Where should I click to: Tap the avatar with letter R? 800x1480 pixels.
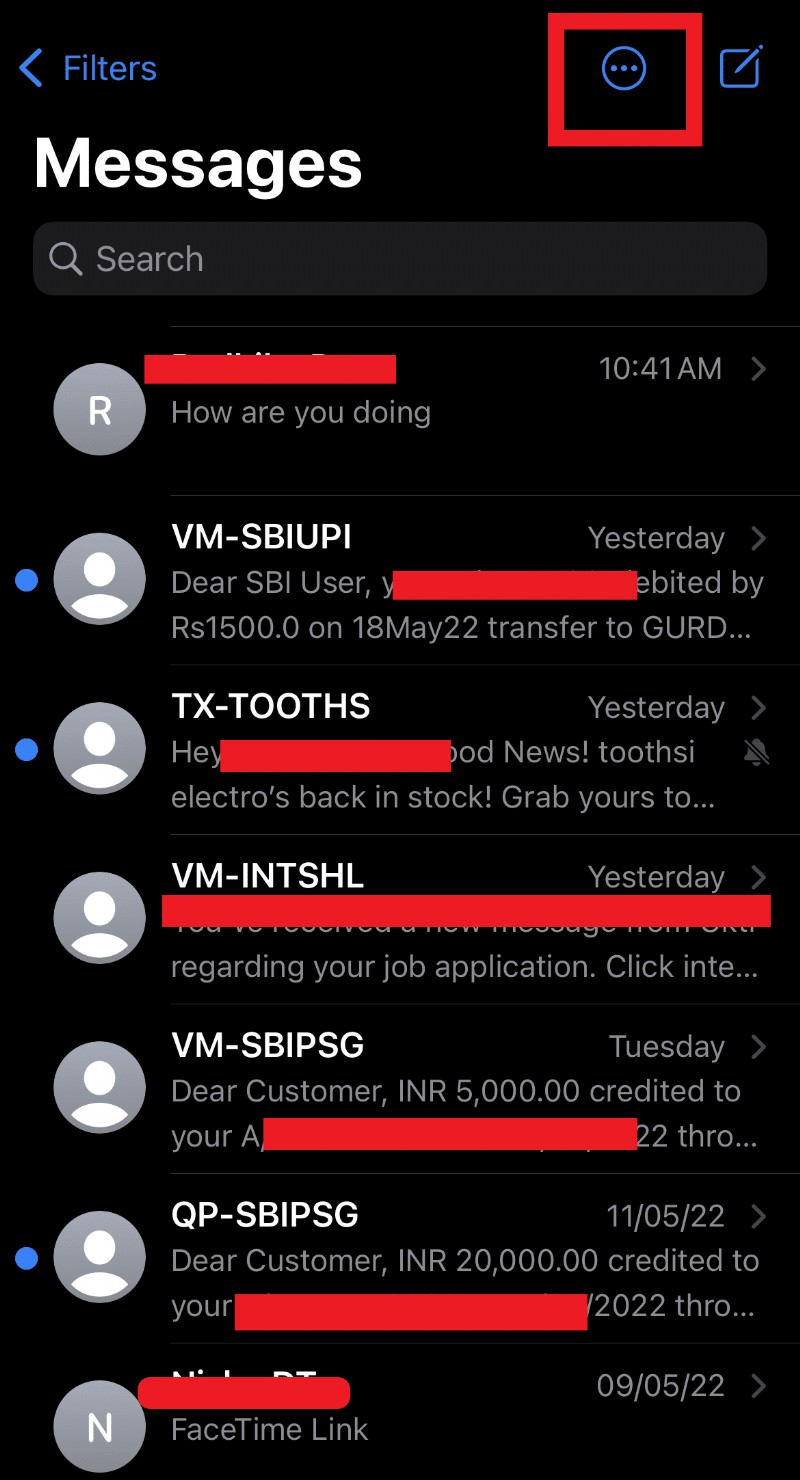(x=99, y=409)
